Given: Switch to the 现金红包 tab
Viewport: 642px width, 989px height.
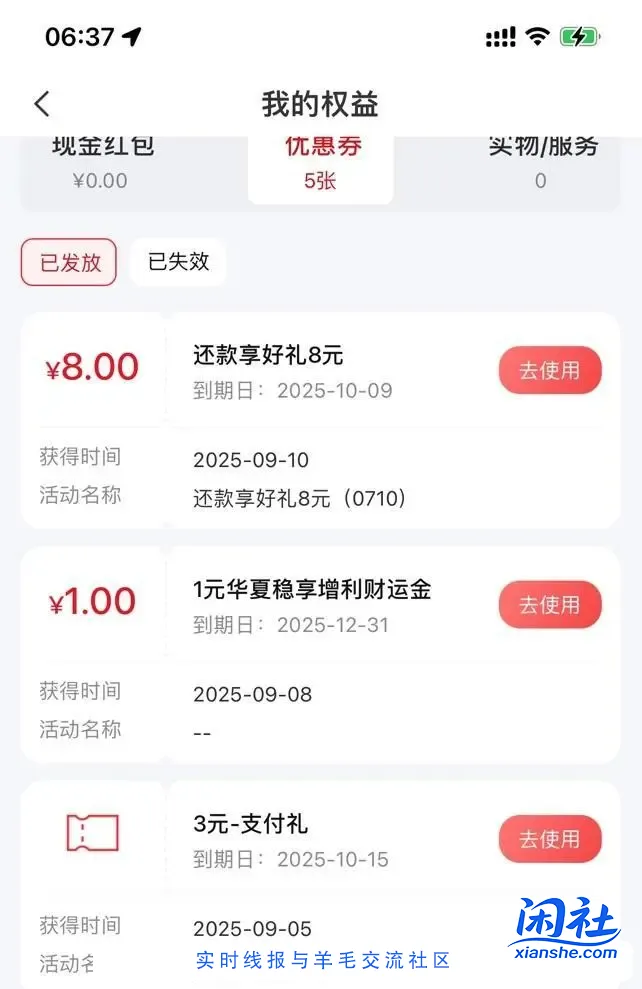Looking at the screenshot, I should pyautogui.click(x=102, y=163).
